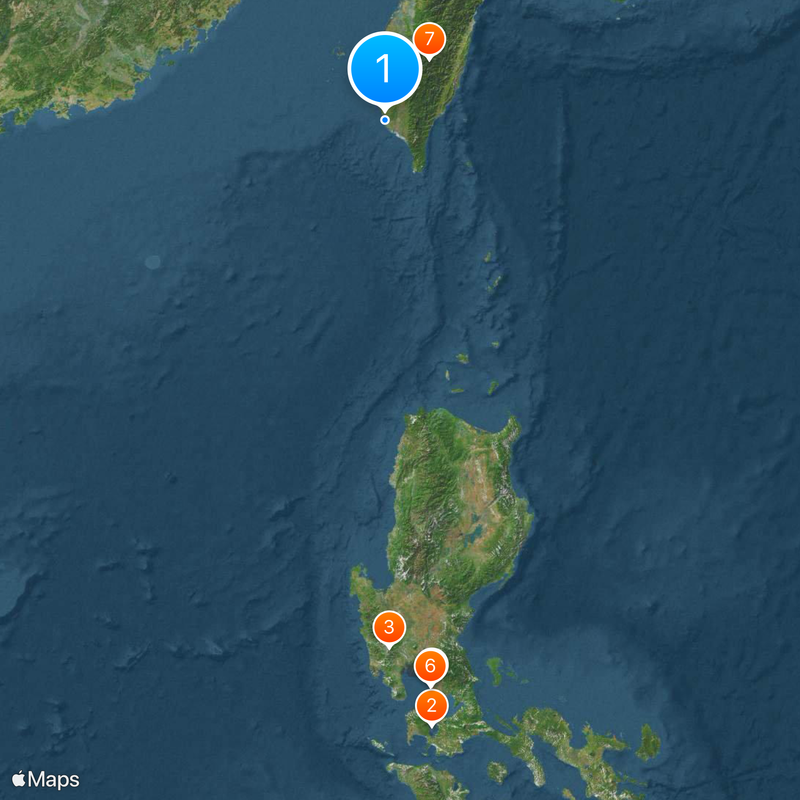
Task: Tap the orange map pin numbered 7
Action: [x=428, y=40]
